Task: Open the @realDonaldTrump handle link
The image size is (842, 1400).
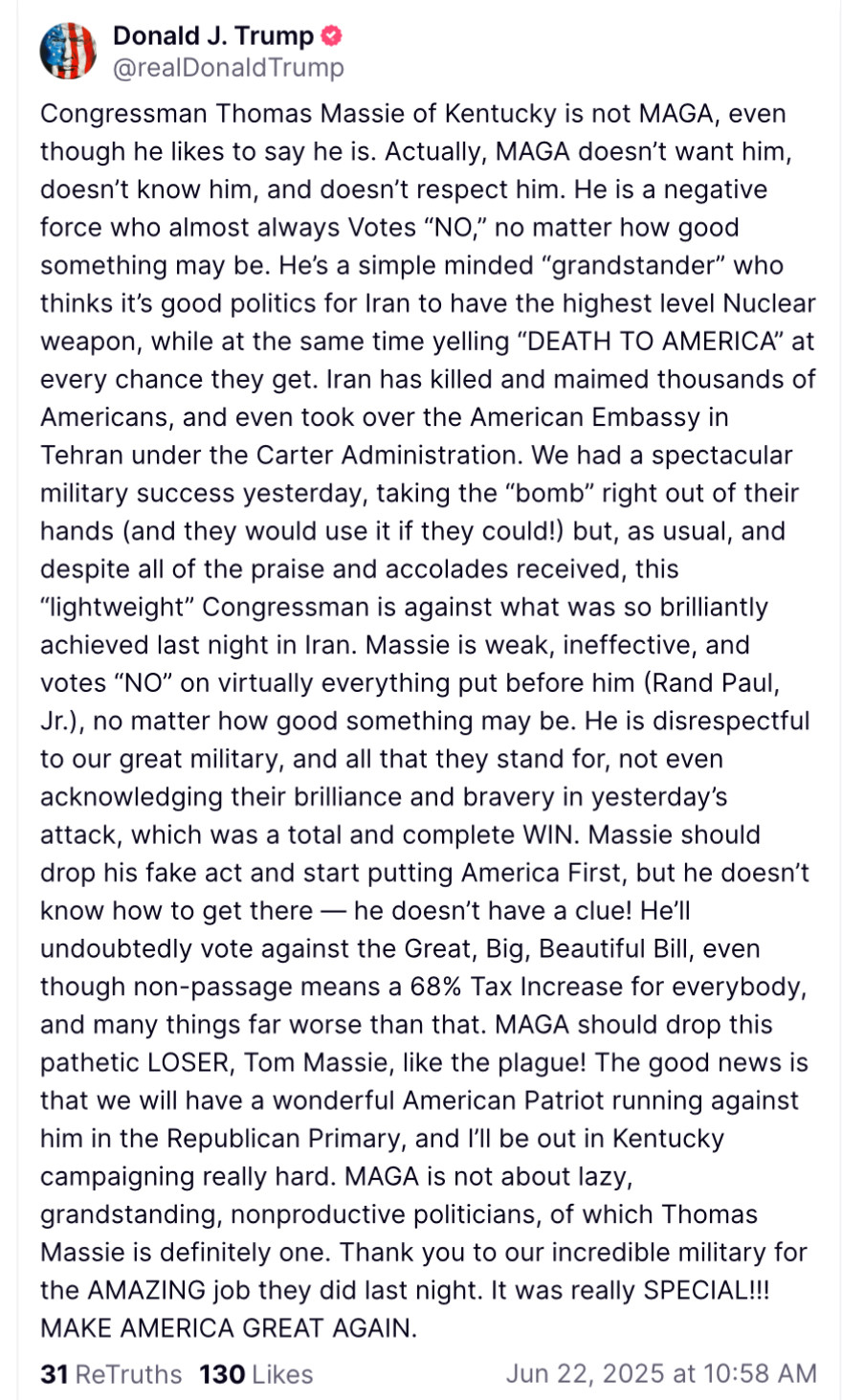Action: [228, 68]
